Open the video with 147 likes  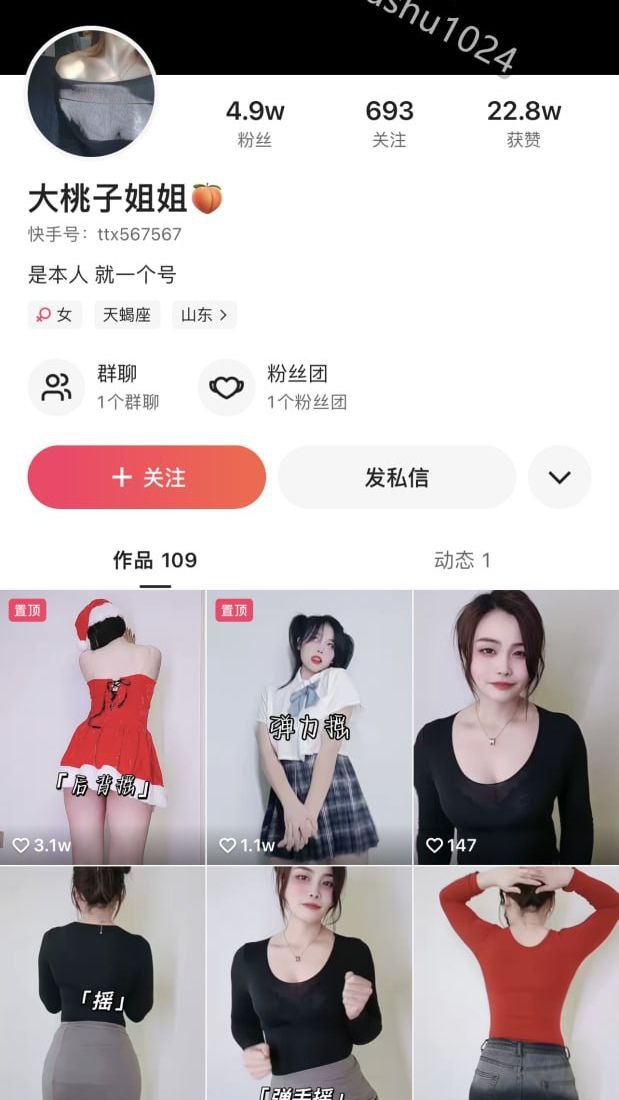coord(516,727)
